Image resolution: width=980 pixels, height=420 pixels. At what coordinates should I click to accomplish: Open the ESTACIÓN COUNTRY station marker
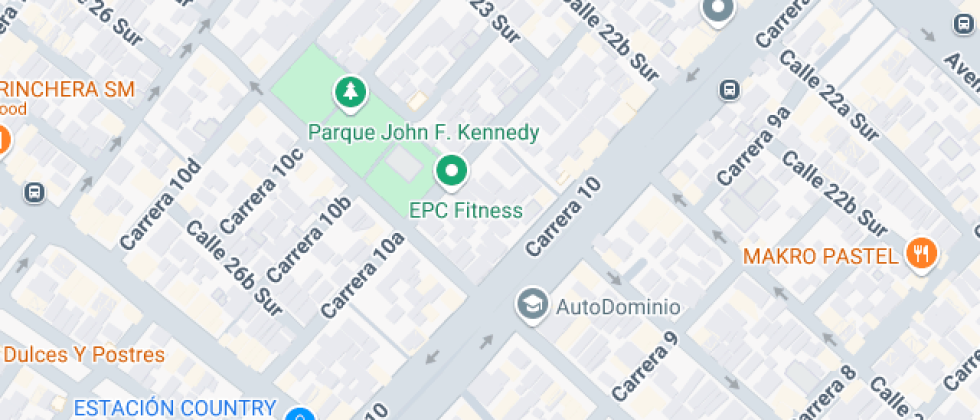300,414
